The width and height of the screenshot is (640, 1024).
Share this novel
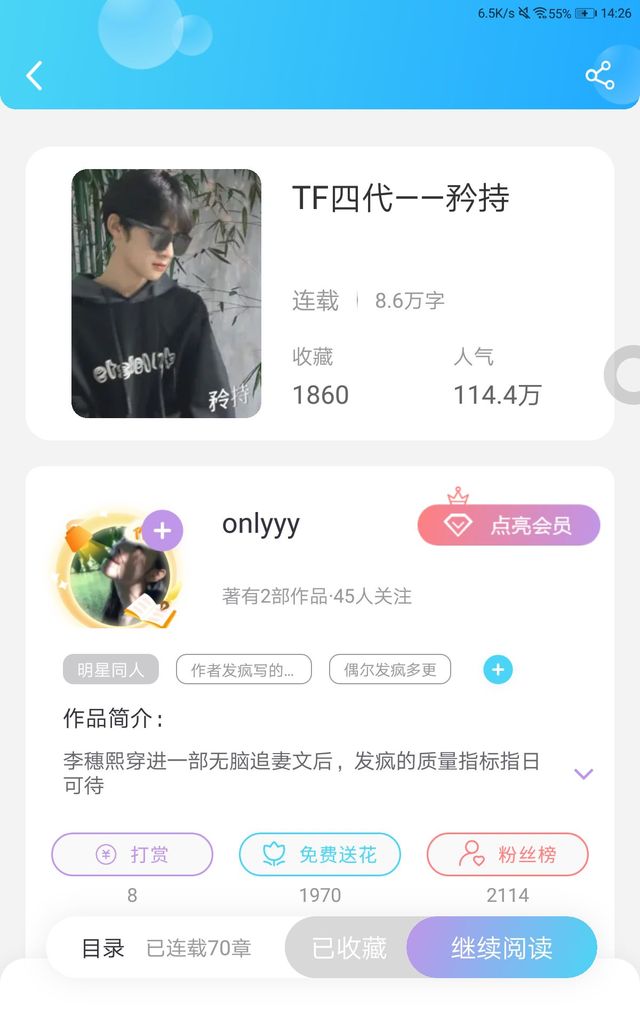[599, 75]
